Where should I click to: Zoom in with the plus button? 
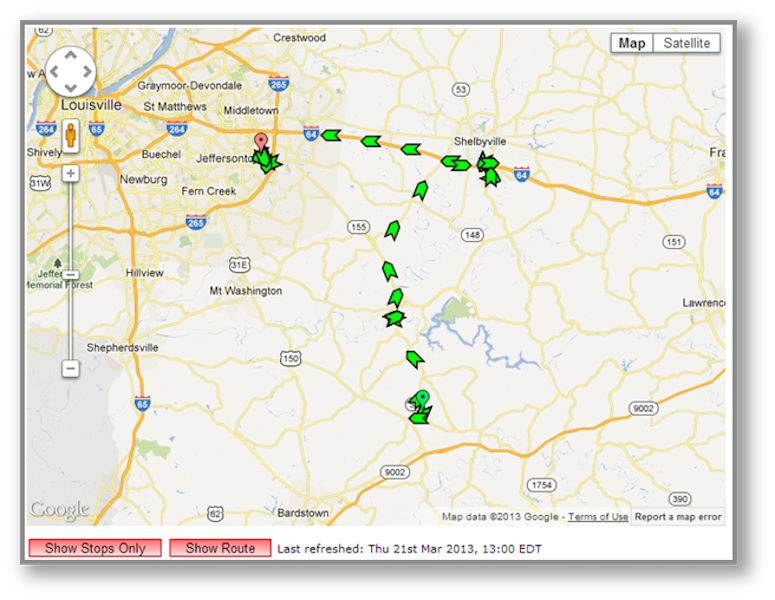click(70, 173)
